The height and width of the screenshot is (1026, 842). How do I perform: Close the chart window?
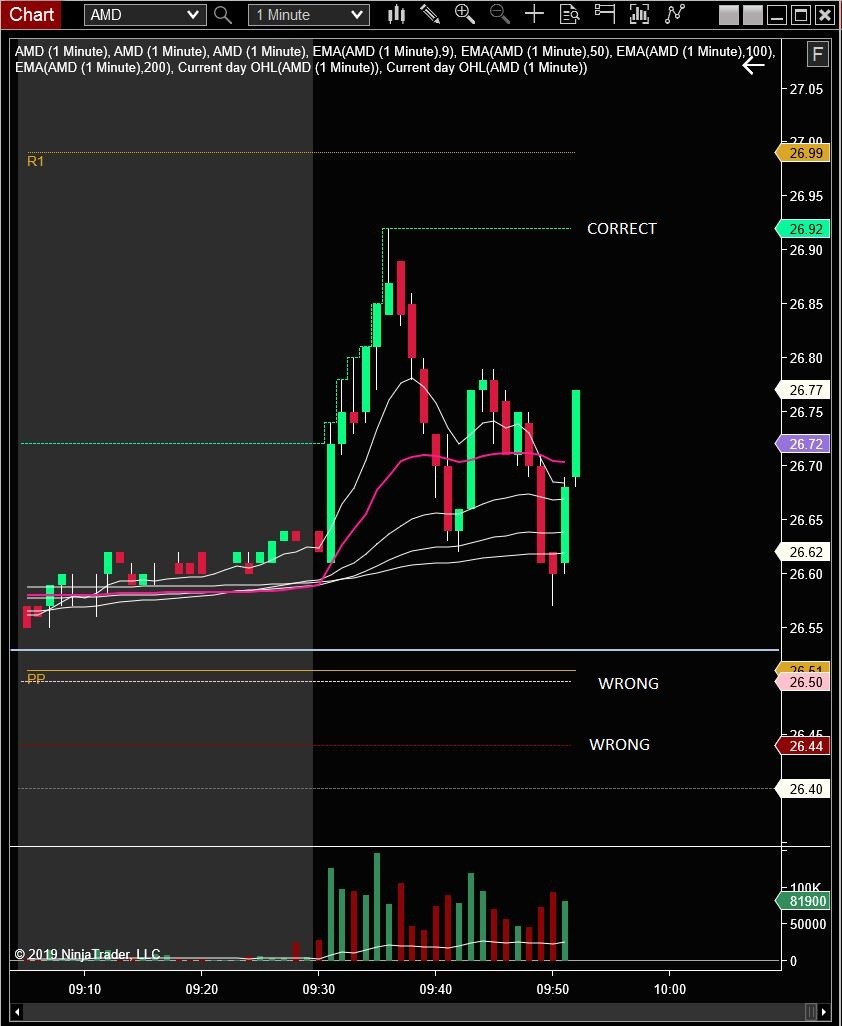pyautogui.click(x=825, y=15)
